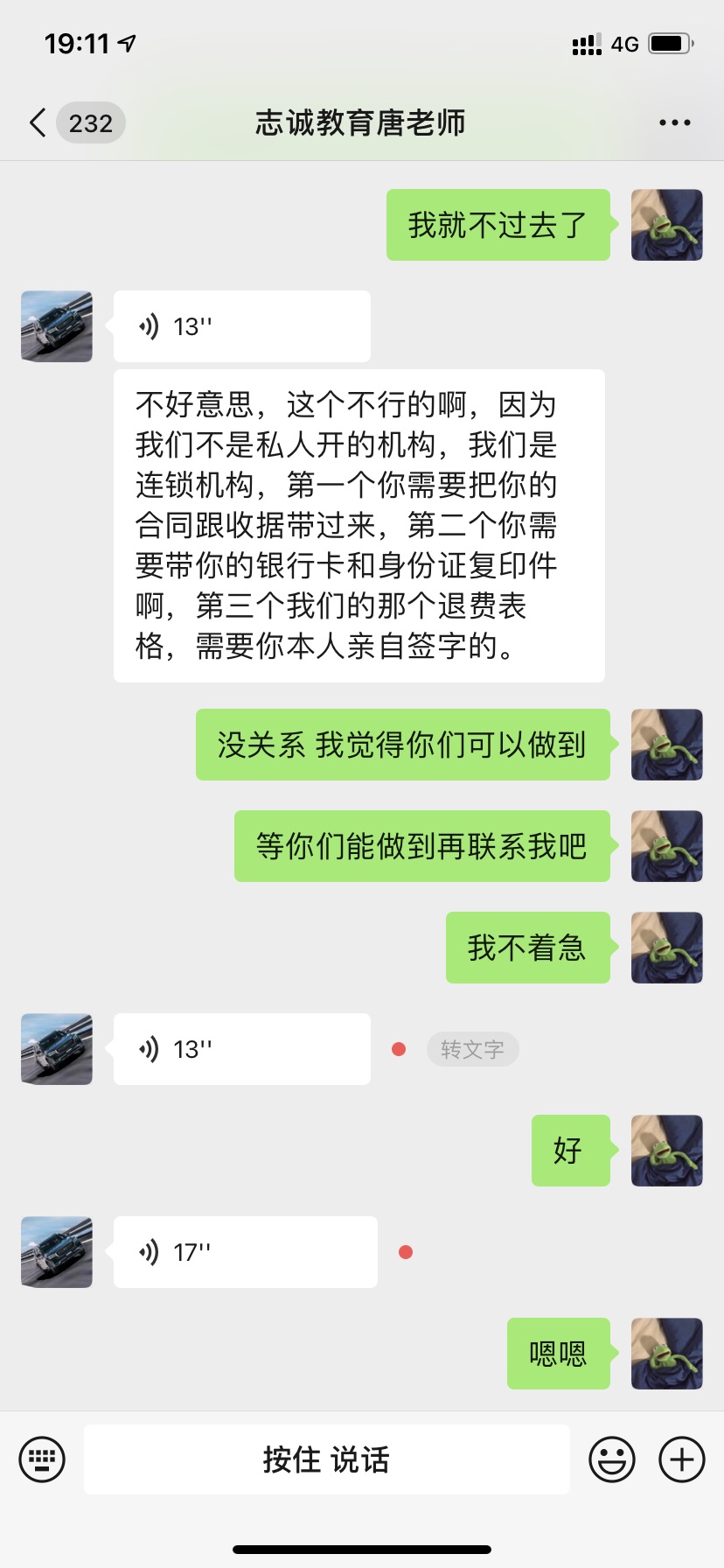
Task: Open the three-dot chat info menu
Action: [674, 123]
